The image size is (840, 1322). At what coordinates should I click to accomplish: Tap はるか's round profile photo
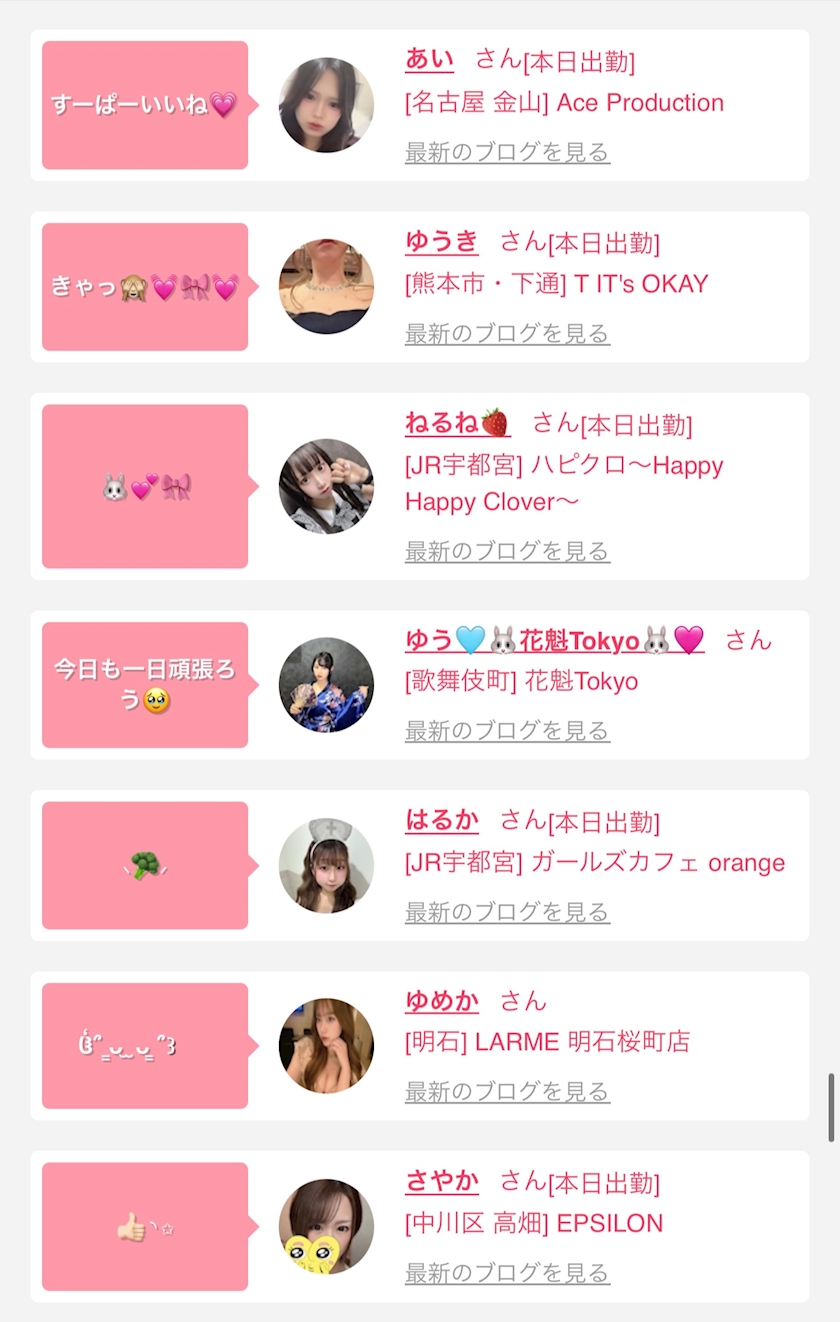pyautogui.click(x=326, y=866)
